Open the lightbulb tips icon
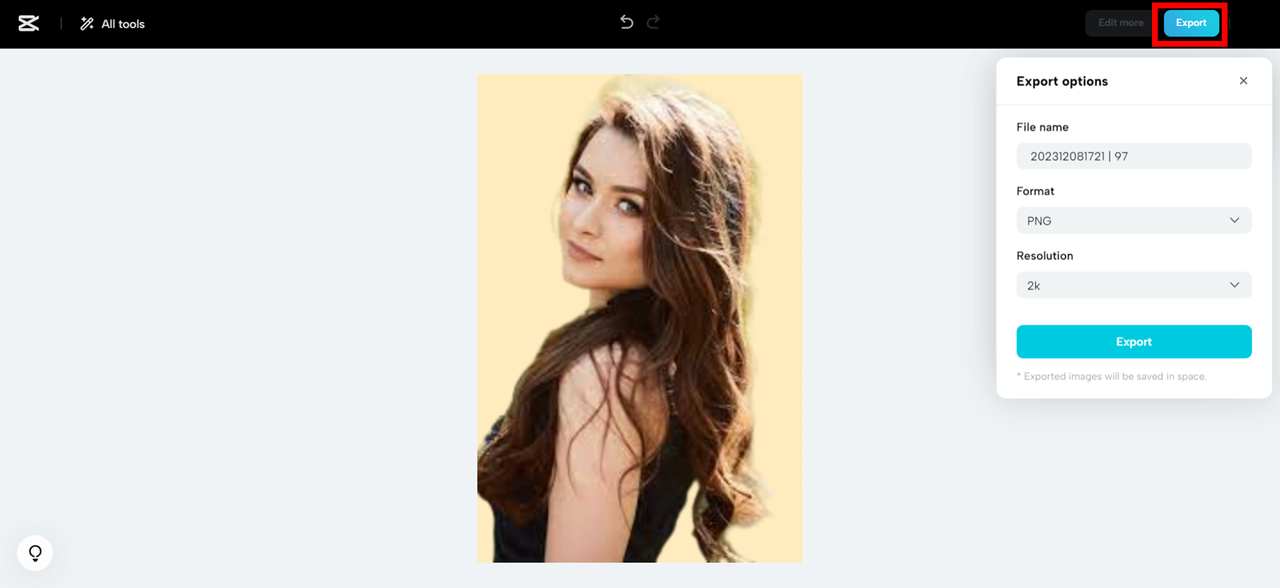This screenshot has height=588, width=1280. (35, 552)
